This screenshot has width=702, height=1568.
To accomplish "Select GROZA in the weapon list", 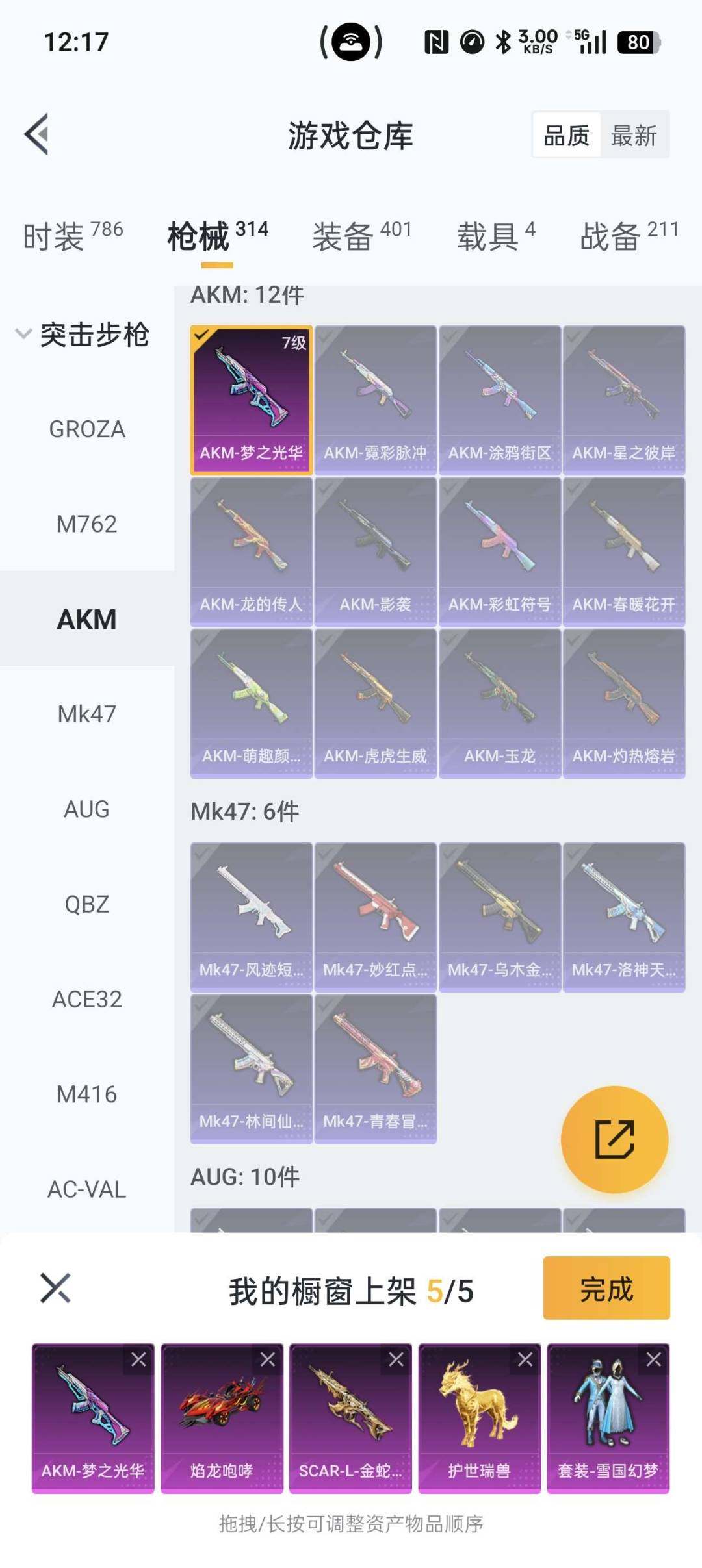I will pyautogui.click(x=87, y=429).
